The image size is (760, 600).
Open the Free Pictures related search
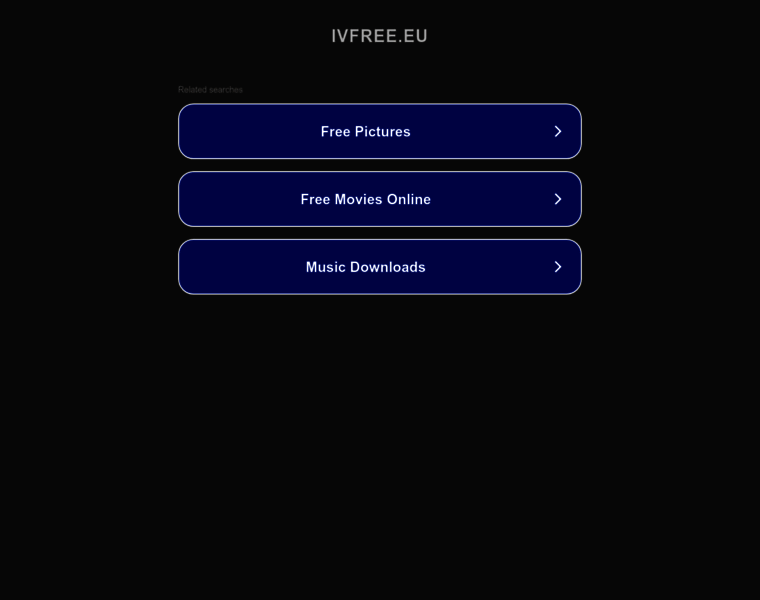click(x=379, y=131)
